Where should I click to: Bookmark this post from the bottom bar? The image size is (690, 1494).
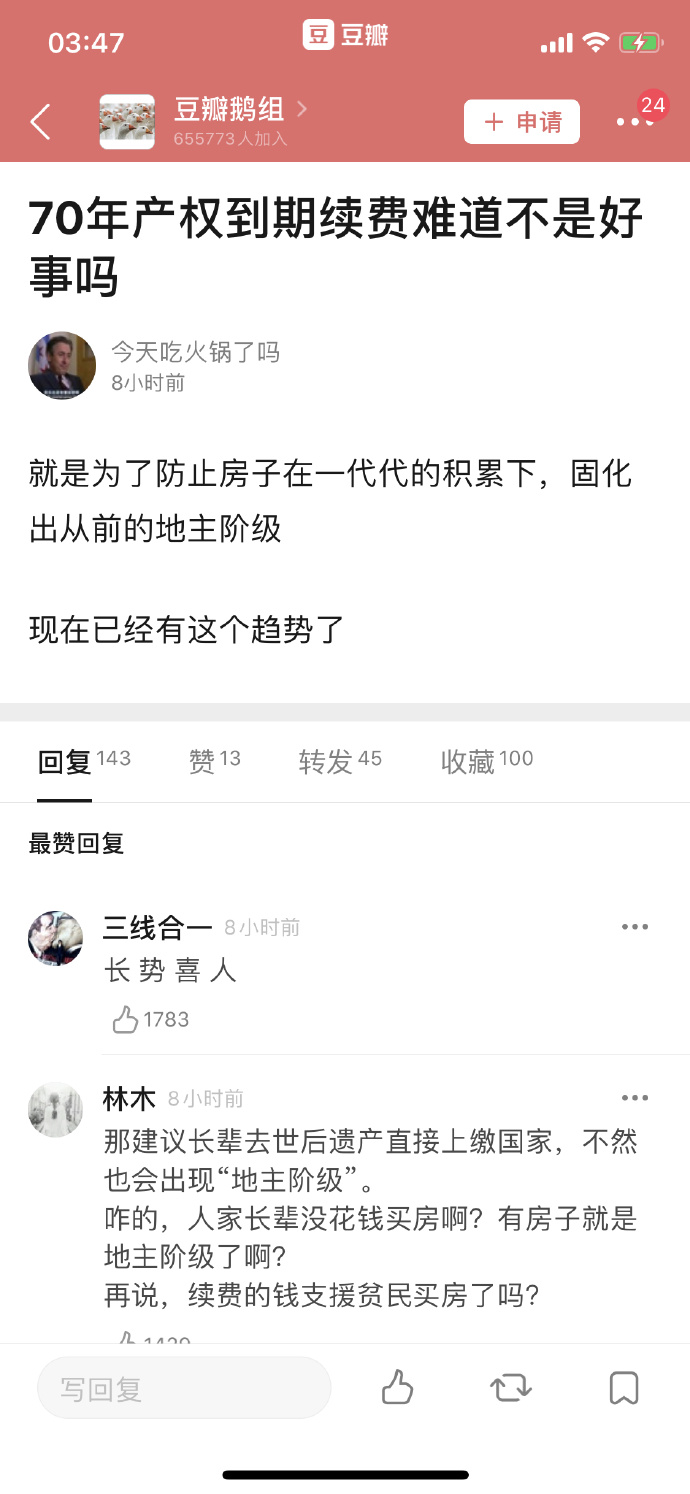(x=624, y=1388)
